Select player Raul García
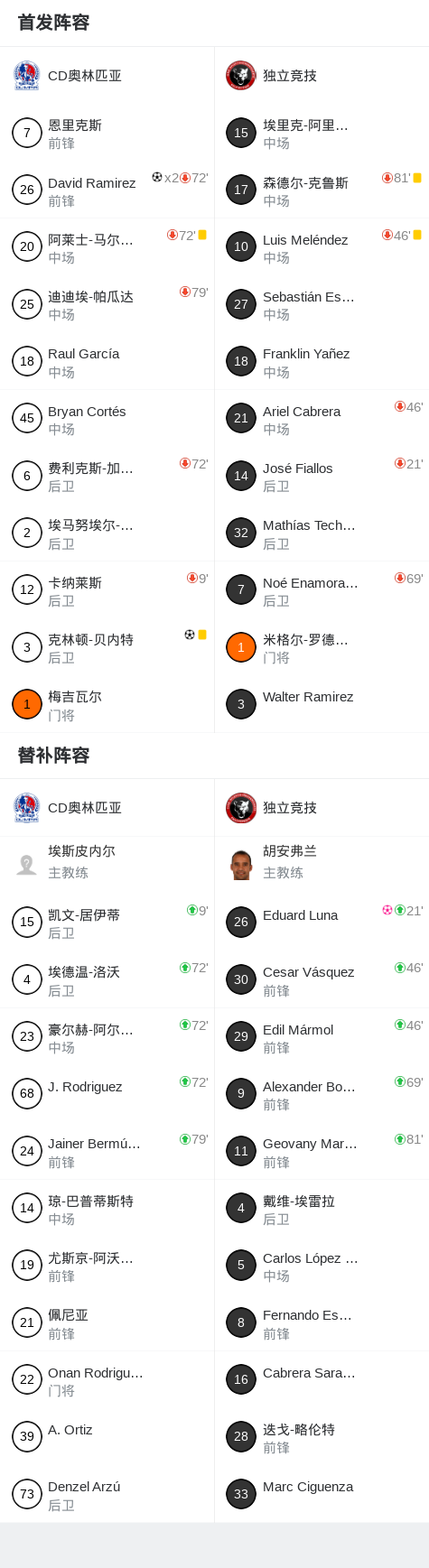 point(107,362)
